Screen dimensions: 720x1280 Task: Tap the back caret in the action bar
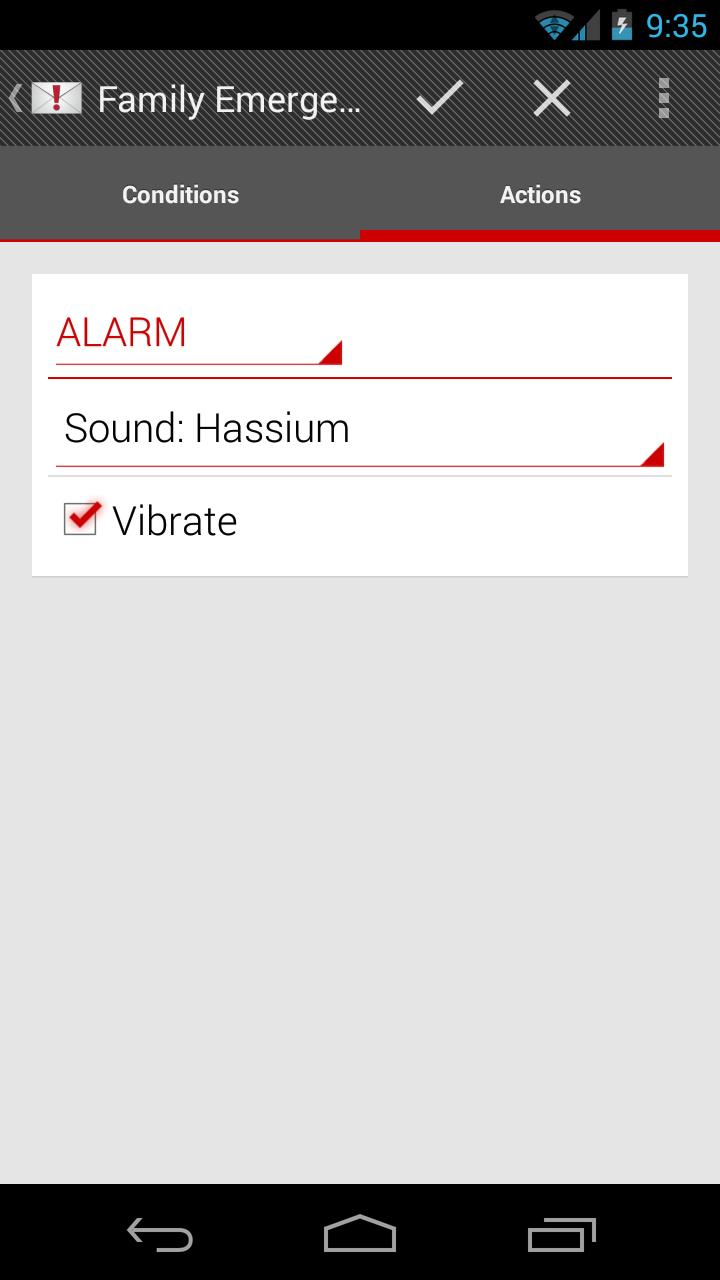(x=13, y=98)
